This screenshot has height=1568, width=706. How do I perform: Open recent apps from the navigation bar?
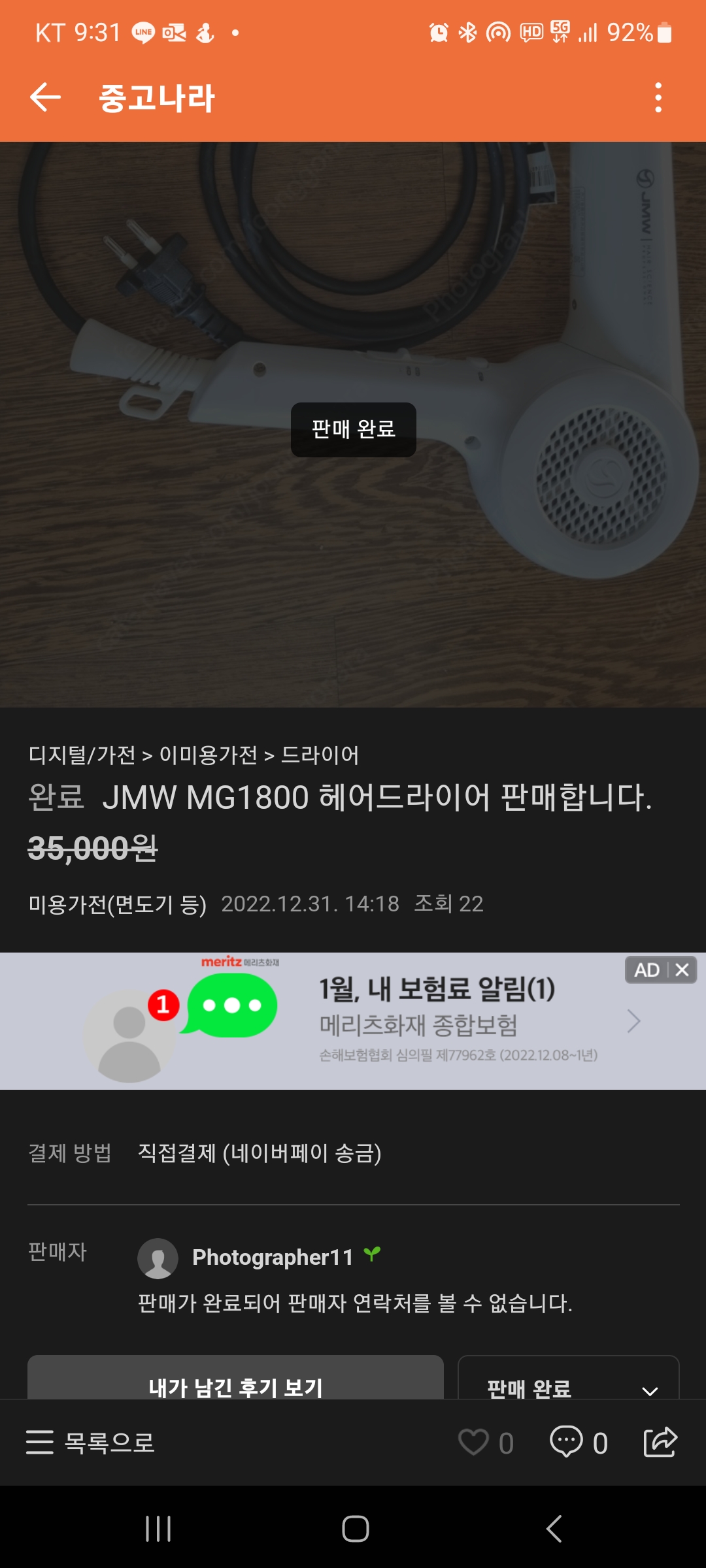(158, 1529)
